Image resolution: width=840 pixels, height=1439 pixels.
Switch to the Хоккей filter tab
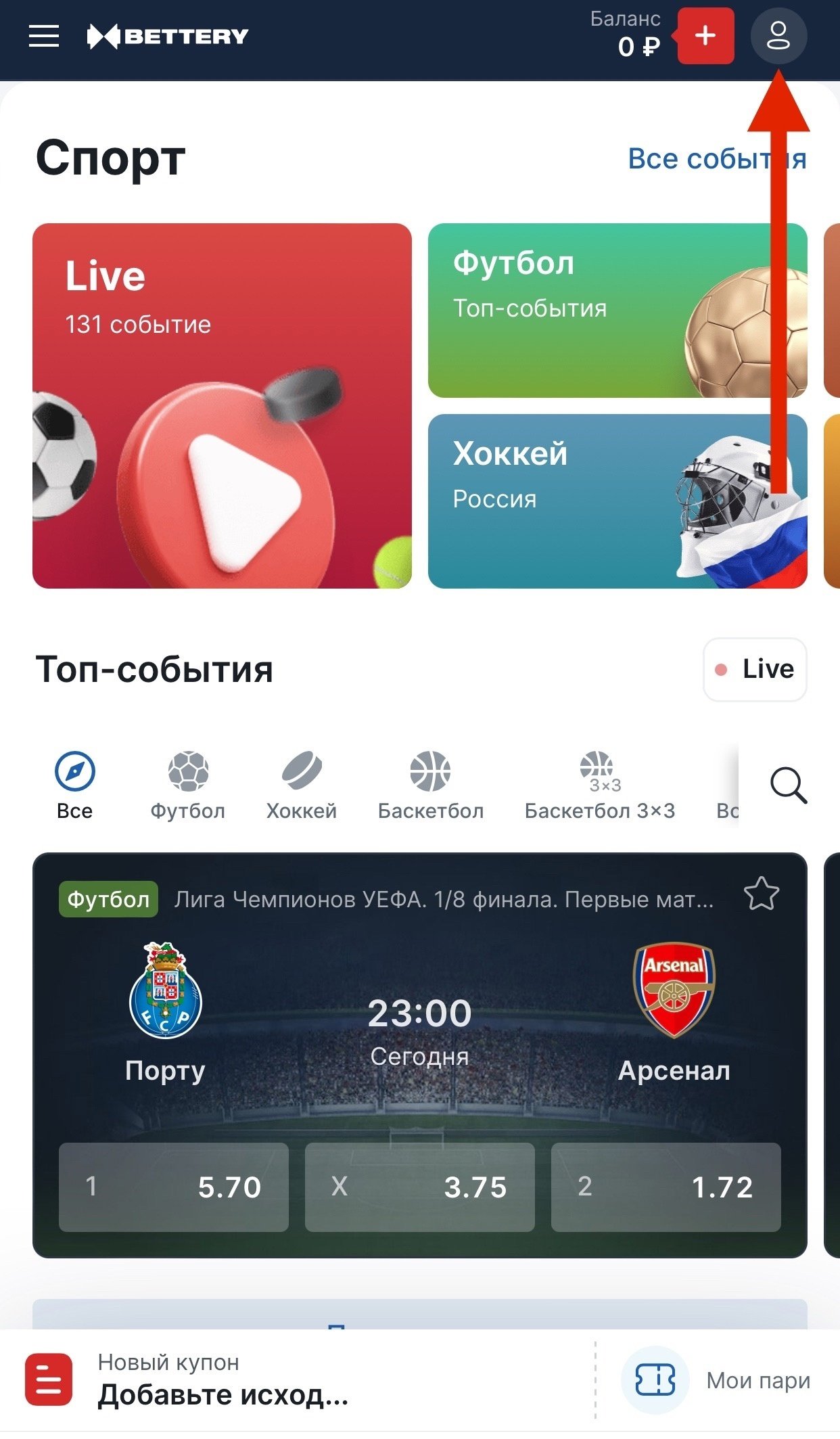302,785
